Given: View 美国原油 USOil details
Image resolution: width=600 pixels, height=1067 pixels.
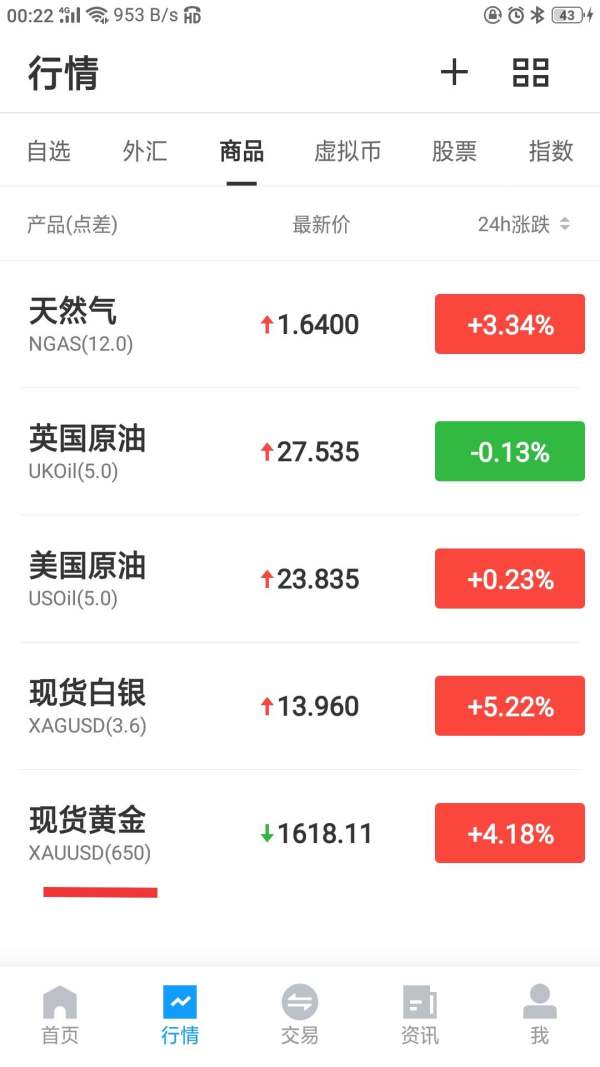Looking at the screenshot, I should [300, 578].
